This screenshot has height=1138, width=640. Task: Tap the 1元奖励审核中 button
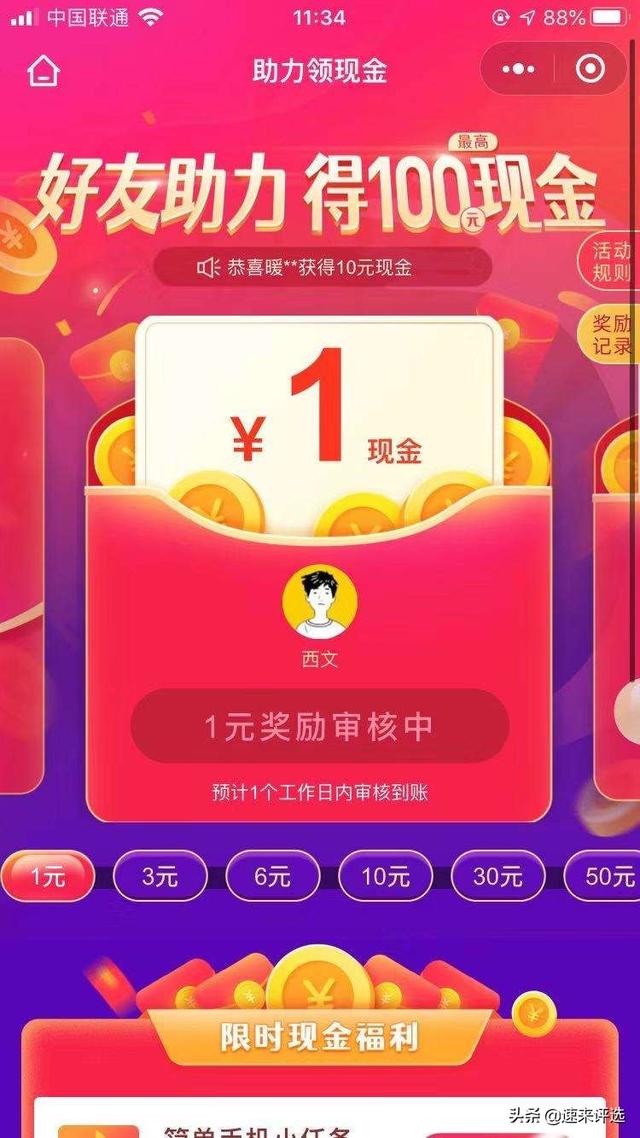320,726
